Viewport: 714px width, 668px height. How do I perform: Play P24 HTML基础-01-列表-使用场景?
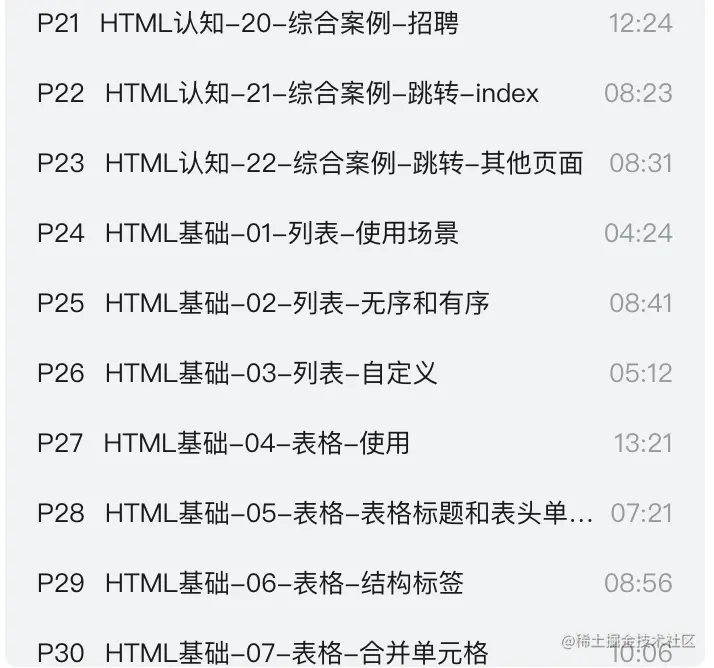tap(281, 234)
